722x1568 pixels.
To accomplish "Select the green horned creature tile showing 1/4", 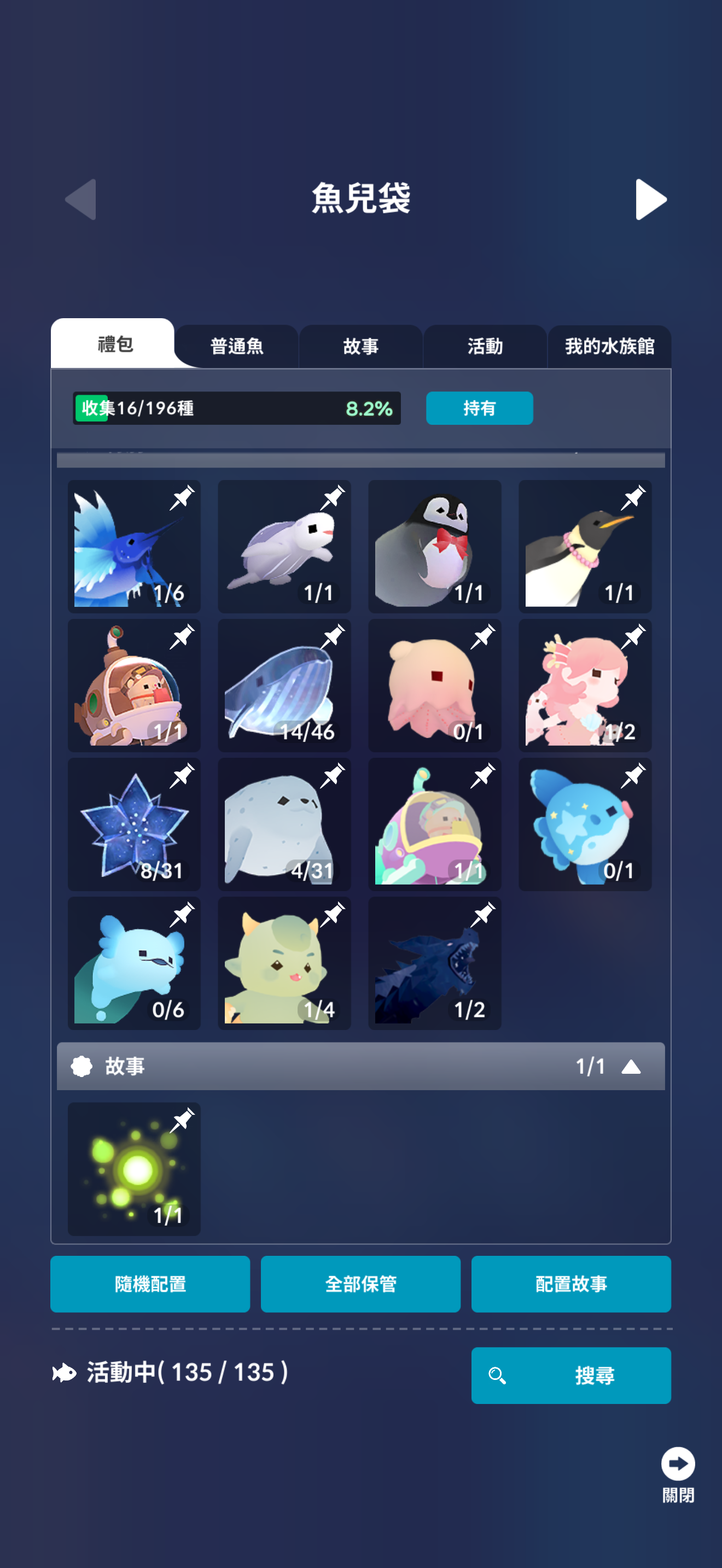I will [284, 963].
